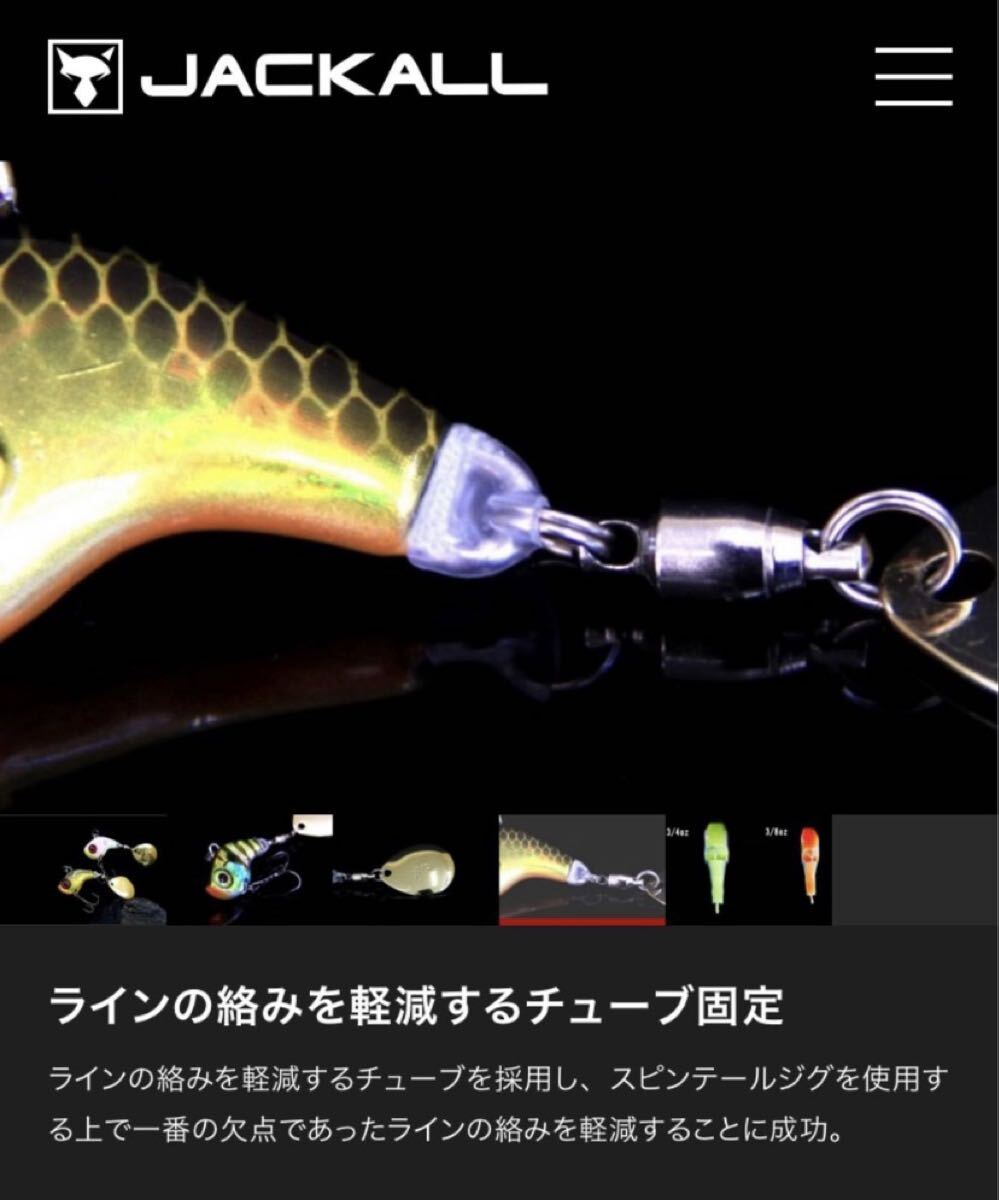View the gold blade thumbnail
Screen dimensions: 999x1200
[x=415, y=870]
